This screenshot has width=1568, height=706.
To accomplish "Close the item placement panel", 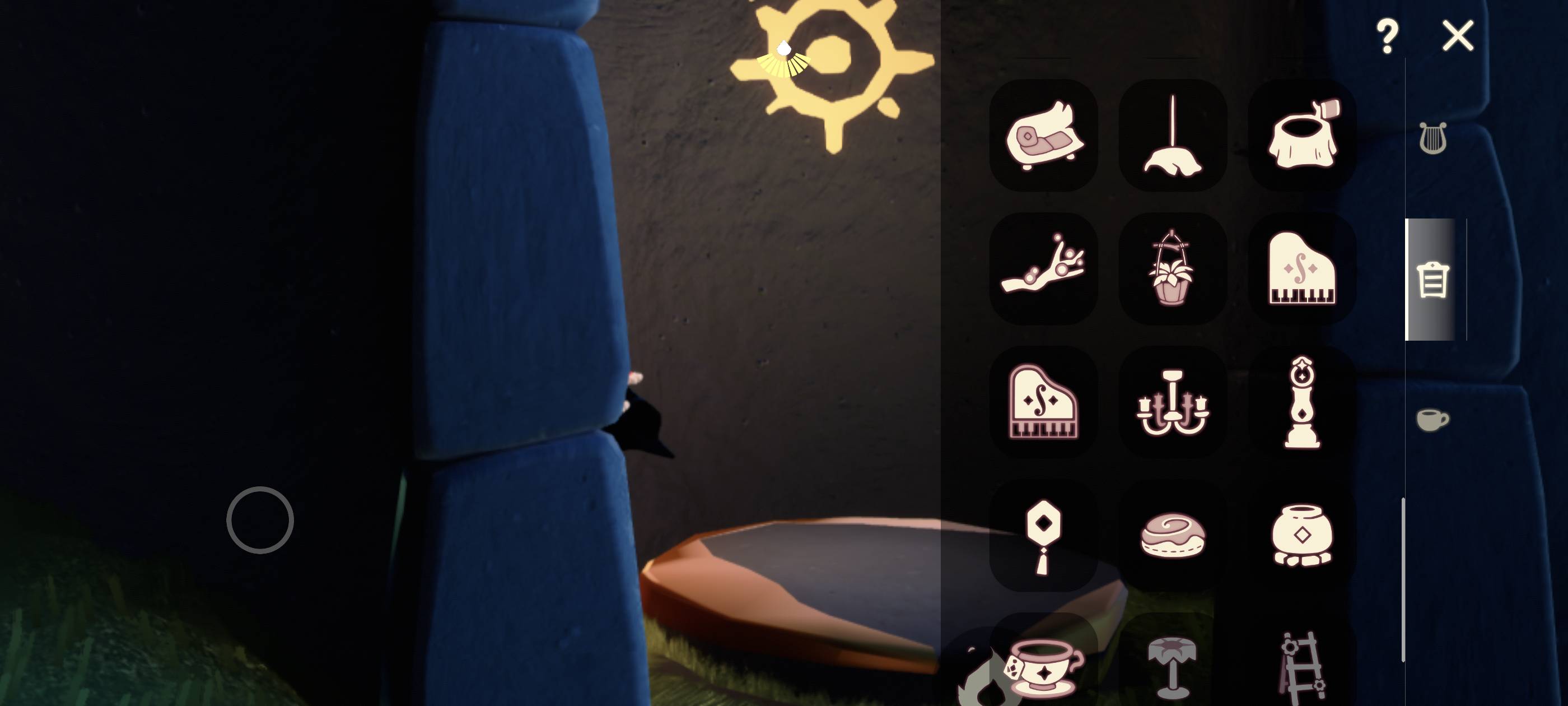I will [x=1458, y=36].
